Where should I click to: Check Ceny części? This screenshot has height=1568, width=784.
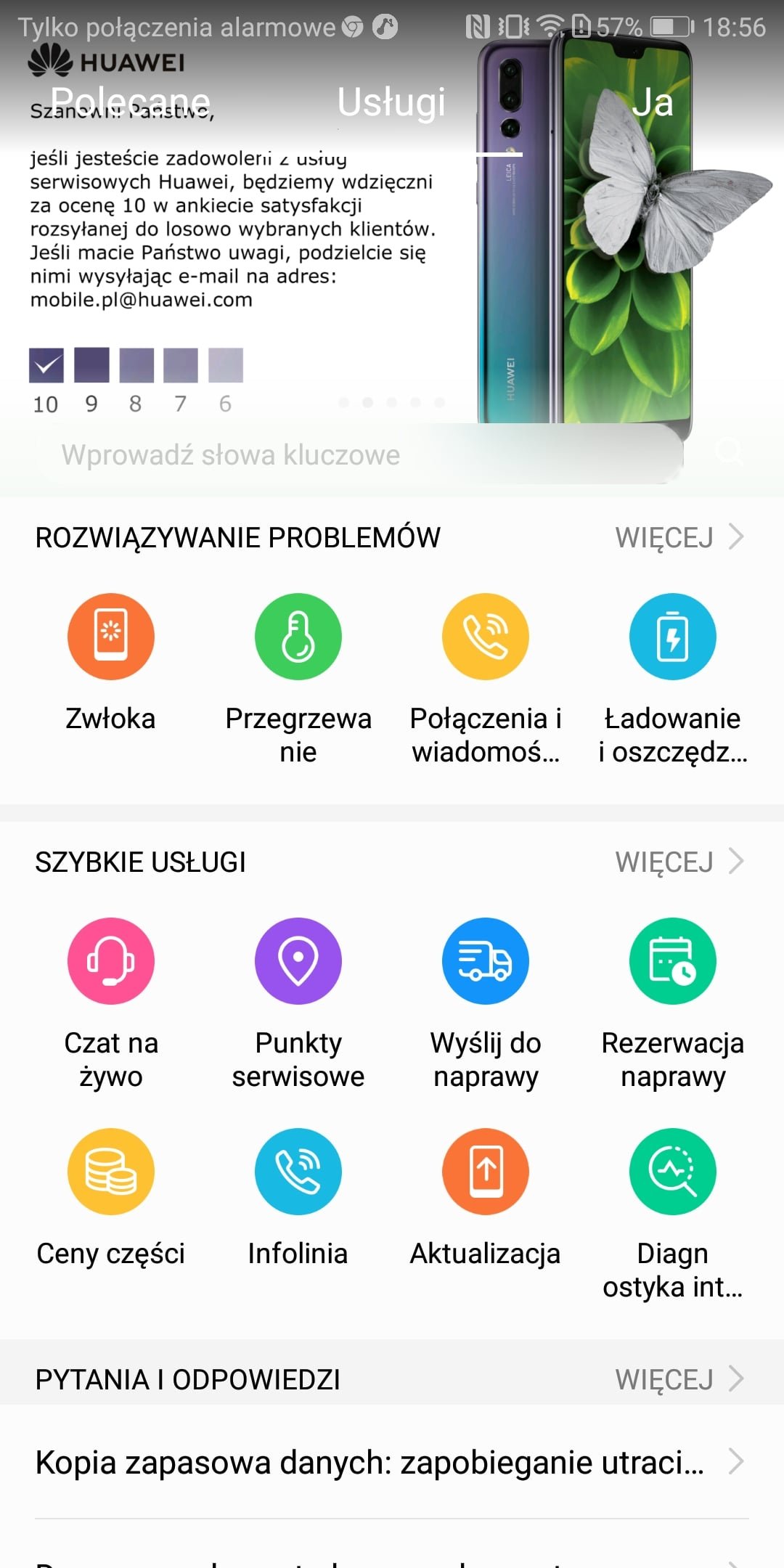111,1198
